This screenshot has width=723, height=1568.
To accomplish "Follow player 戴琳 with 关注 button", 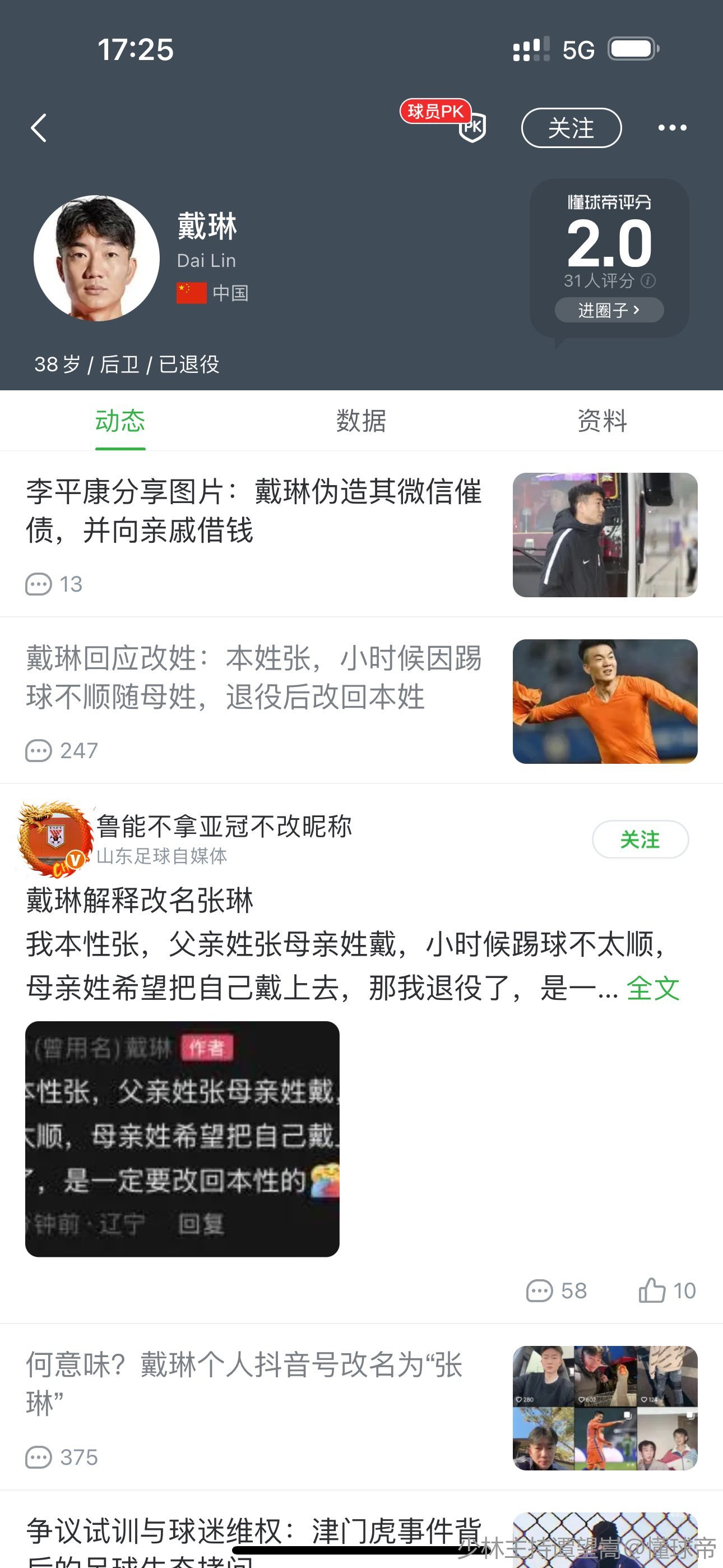I will [x=571, y=128].
